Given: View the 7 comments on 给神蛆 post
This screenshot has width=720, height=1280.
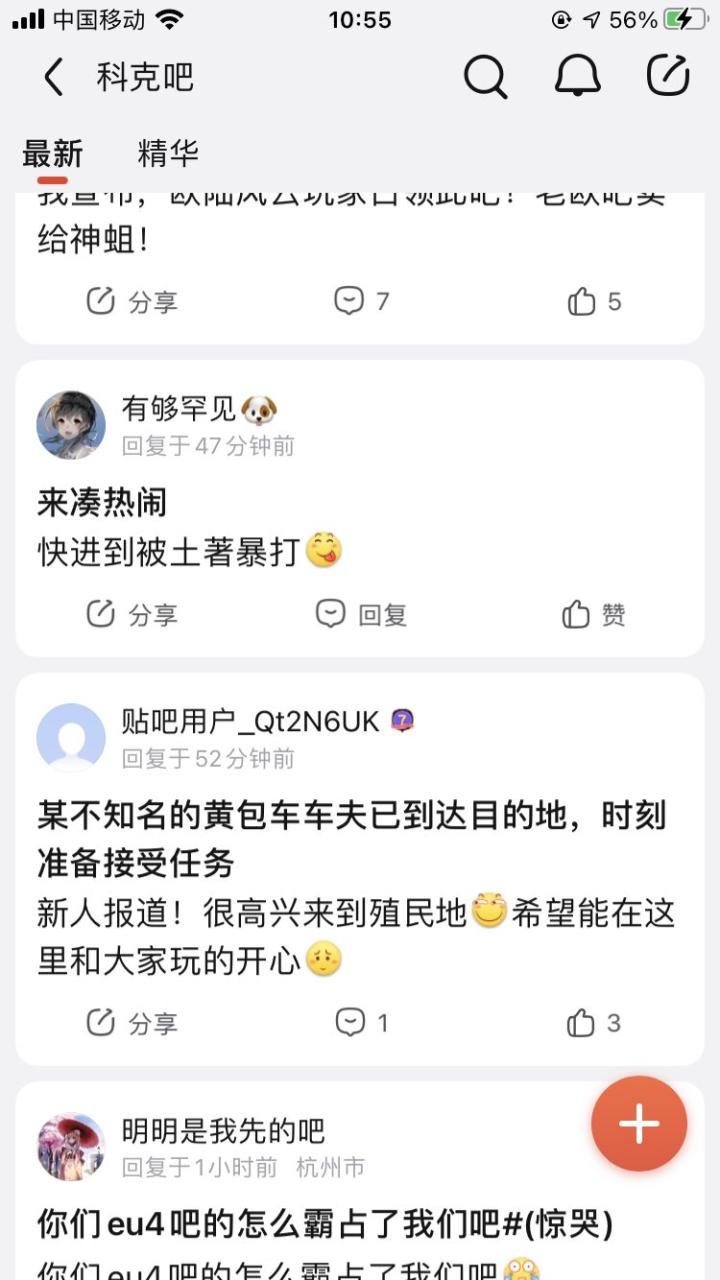Looking at the screenshot, I should [361, 301].
